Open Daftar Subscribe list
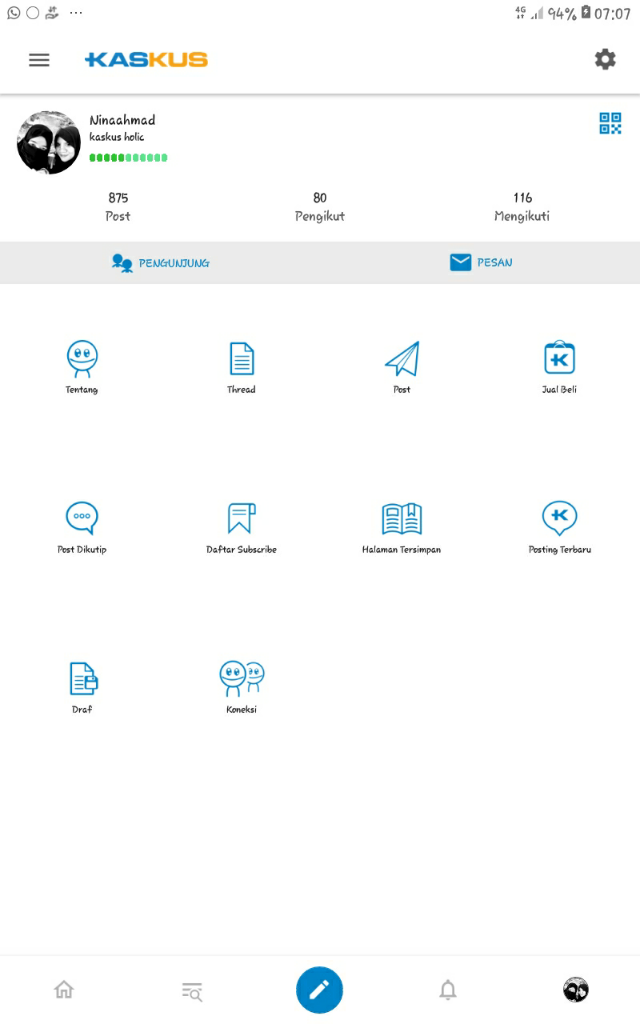 (x=241, y=526)
